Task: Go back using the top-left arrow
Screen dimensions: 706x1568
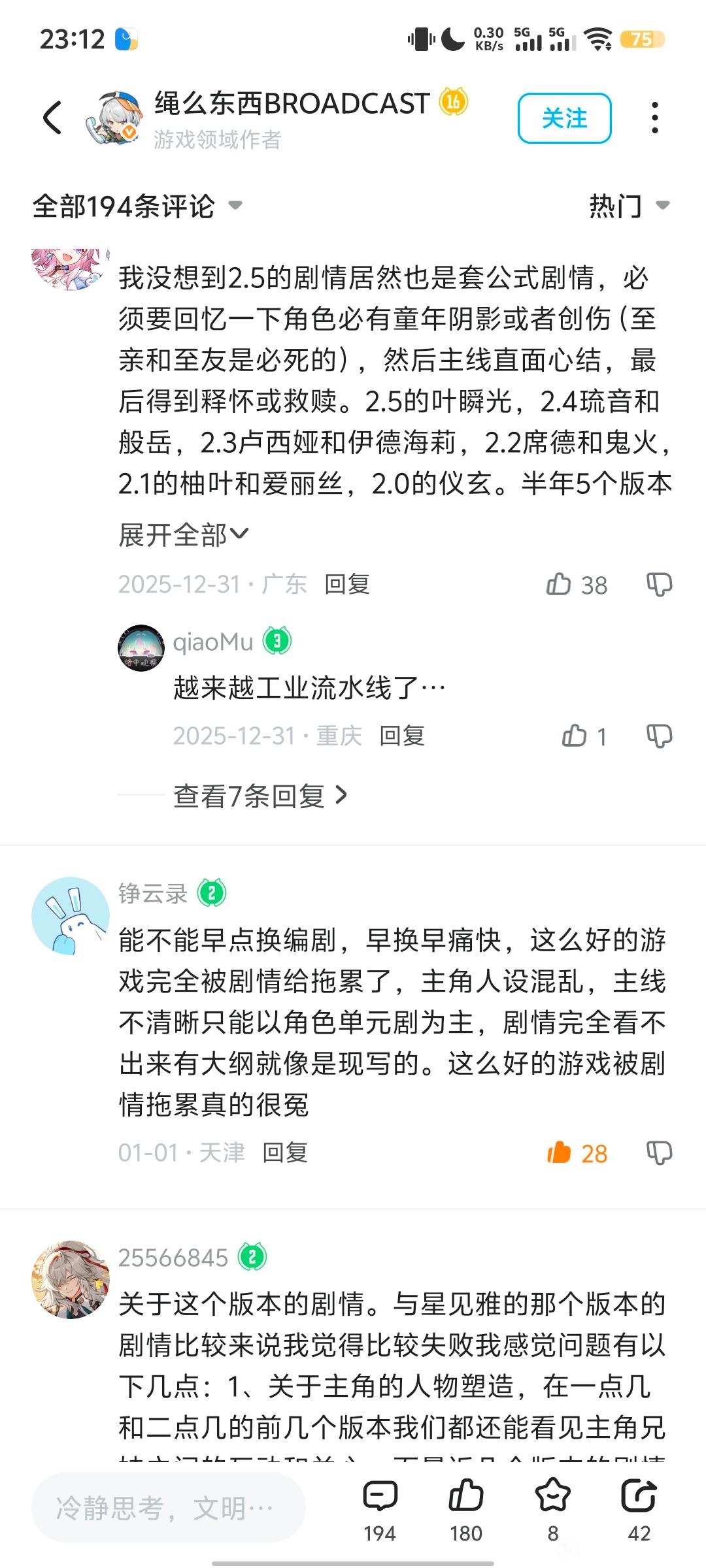Action: tap(52, 118)
